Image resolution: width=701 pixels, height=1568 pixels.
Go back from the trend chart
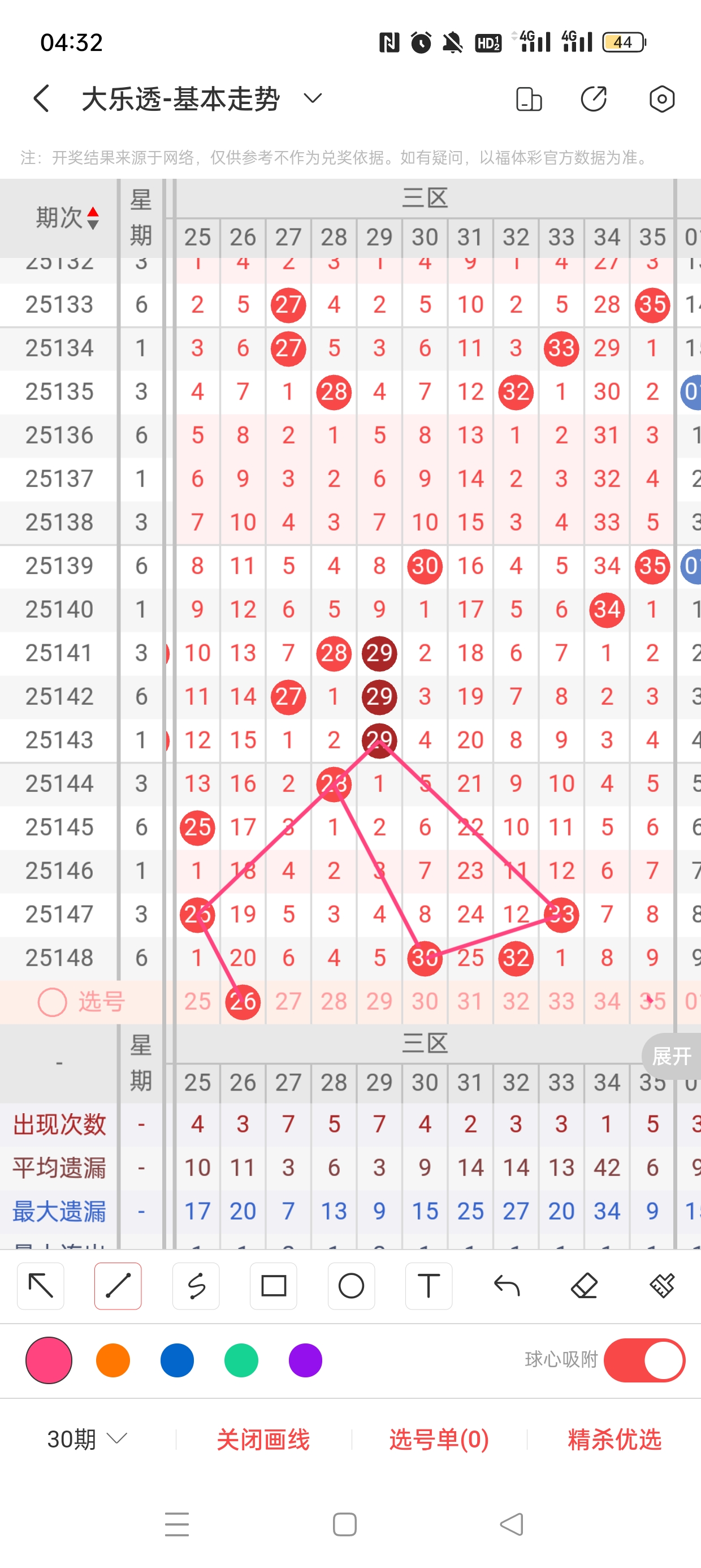tap(41, 98)
